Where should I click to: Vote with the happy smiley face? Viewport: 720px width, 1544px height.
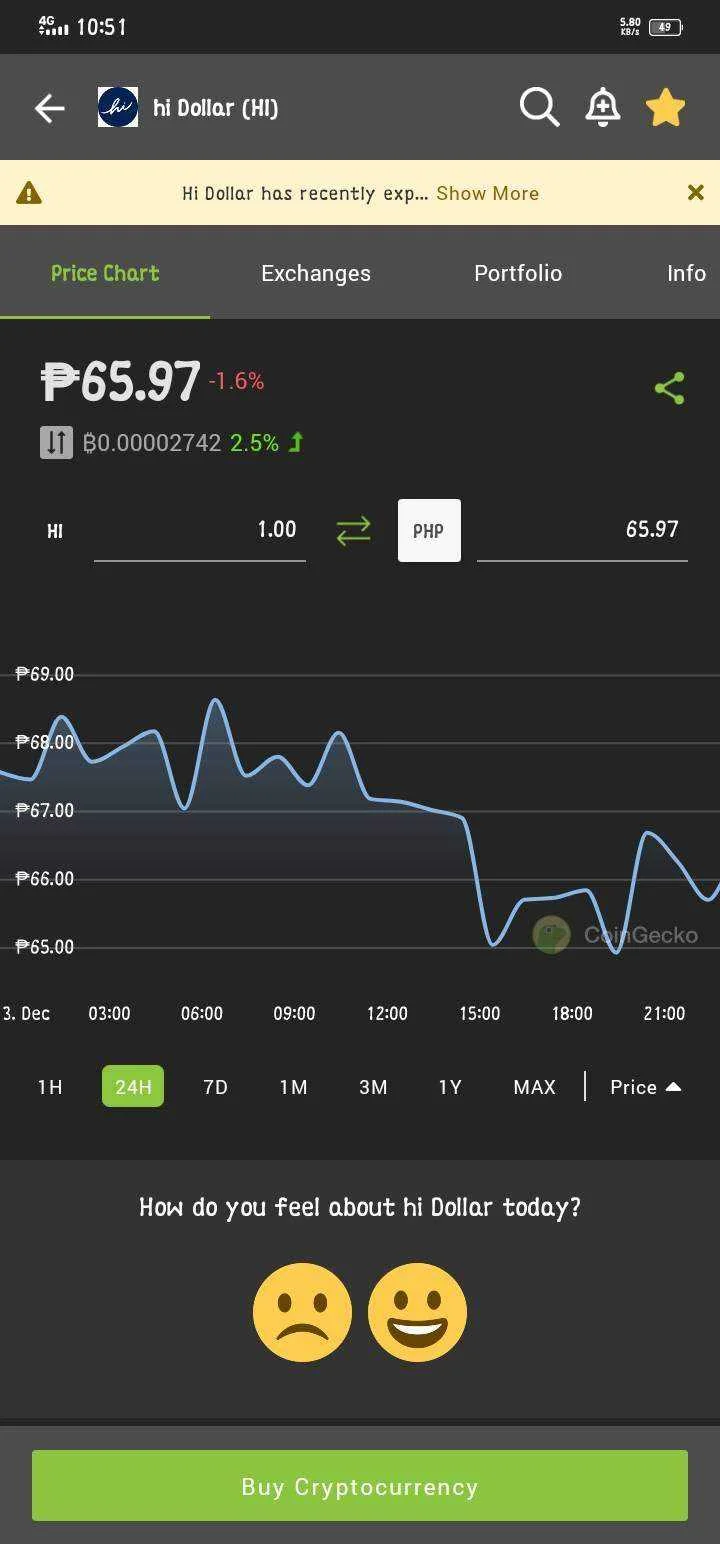click(417, 1312)
